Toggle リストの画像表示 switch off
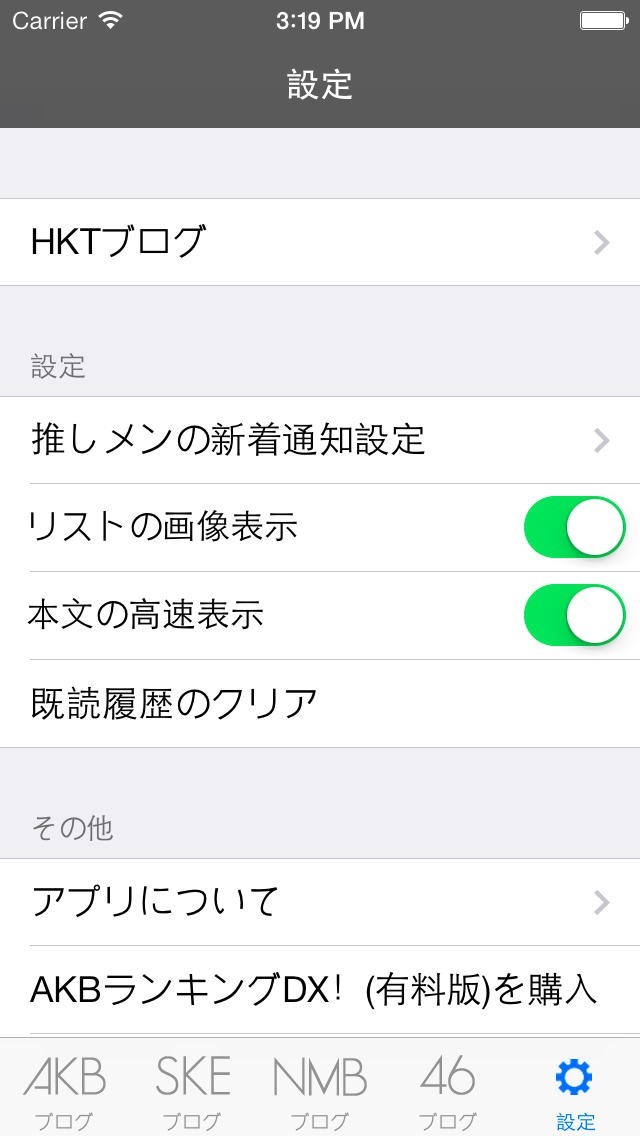The width and height of the screenshot is (640, 1136). (574, 527)
